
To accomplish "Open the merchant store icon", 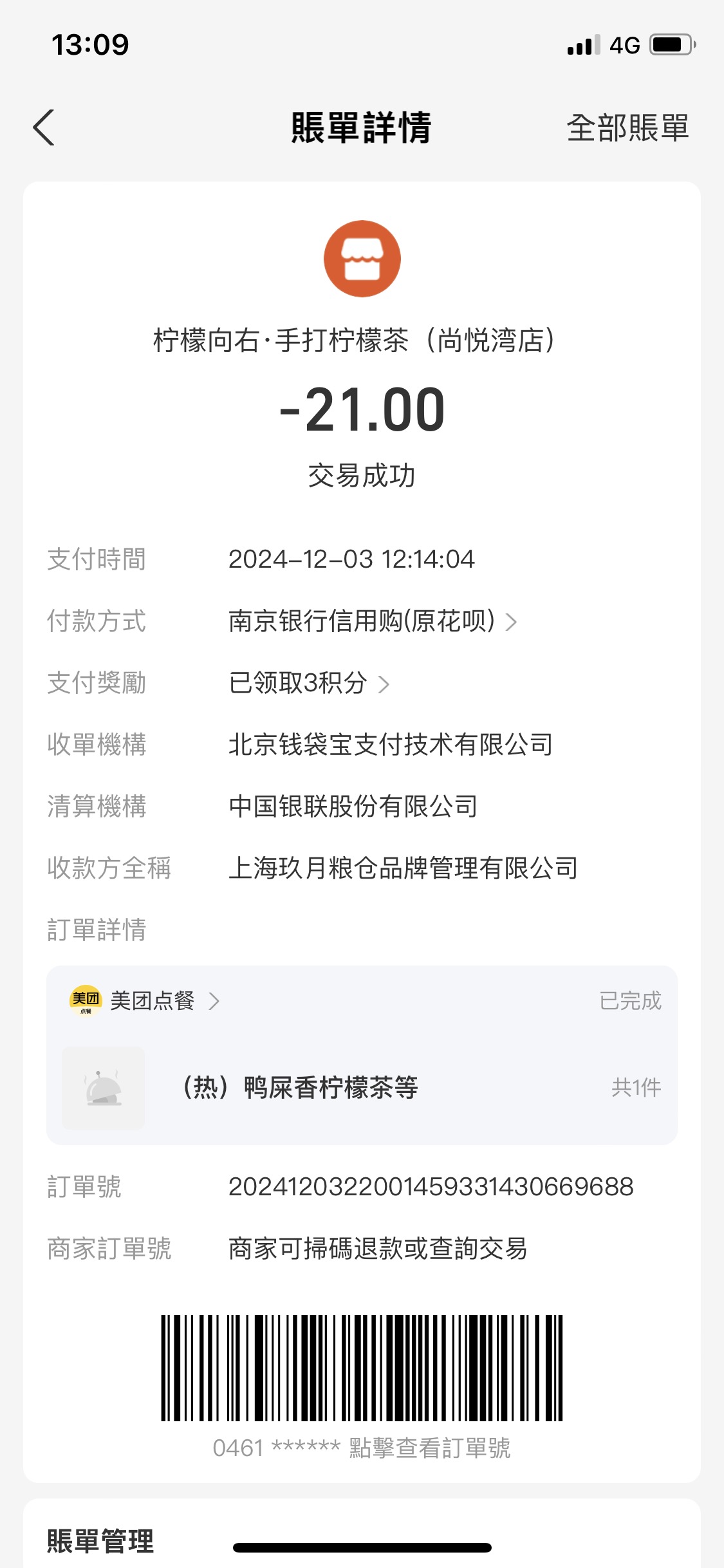I will point(362,259).
